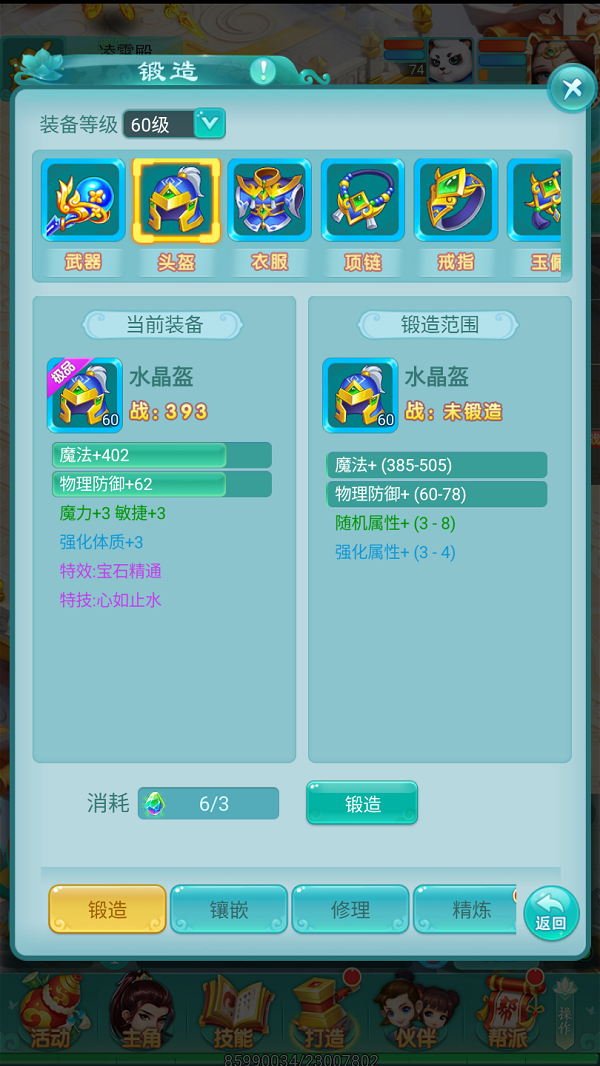Screen dimensions: 600x1066
Task: Stay on the yellow 锻造 tab
Action: tap(108, 909)
